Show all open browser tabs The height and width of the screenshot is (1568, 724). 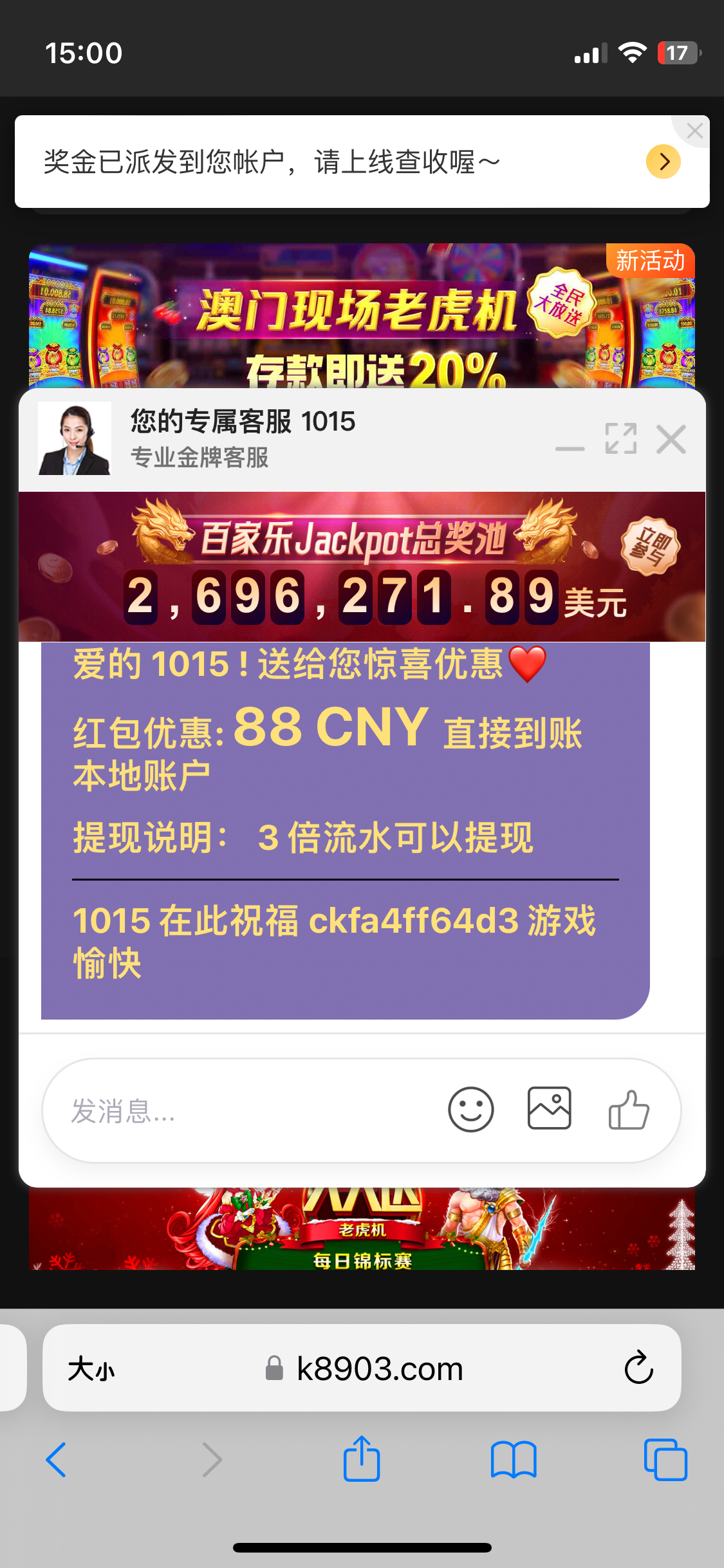click(665, 1459)
